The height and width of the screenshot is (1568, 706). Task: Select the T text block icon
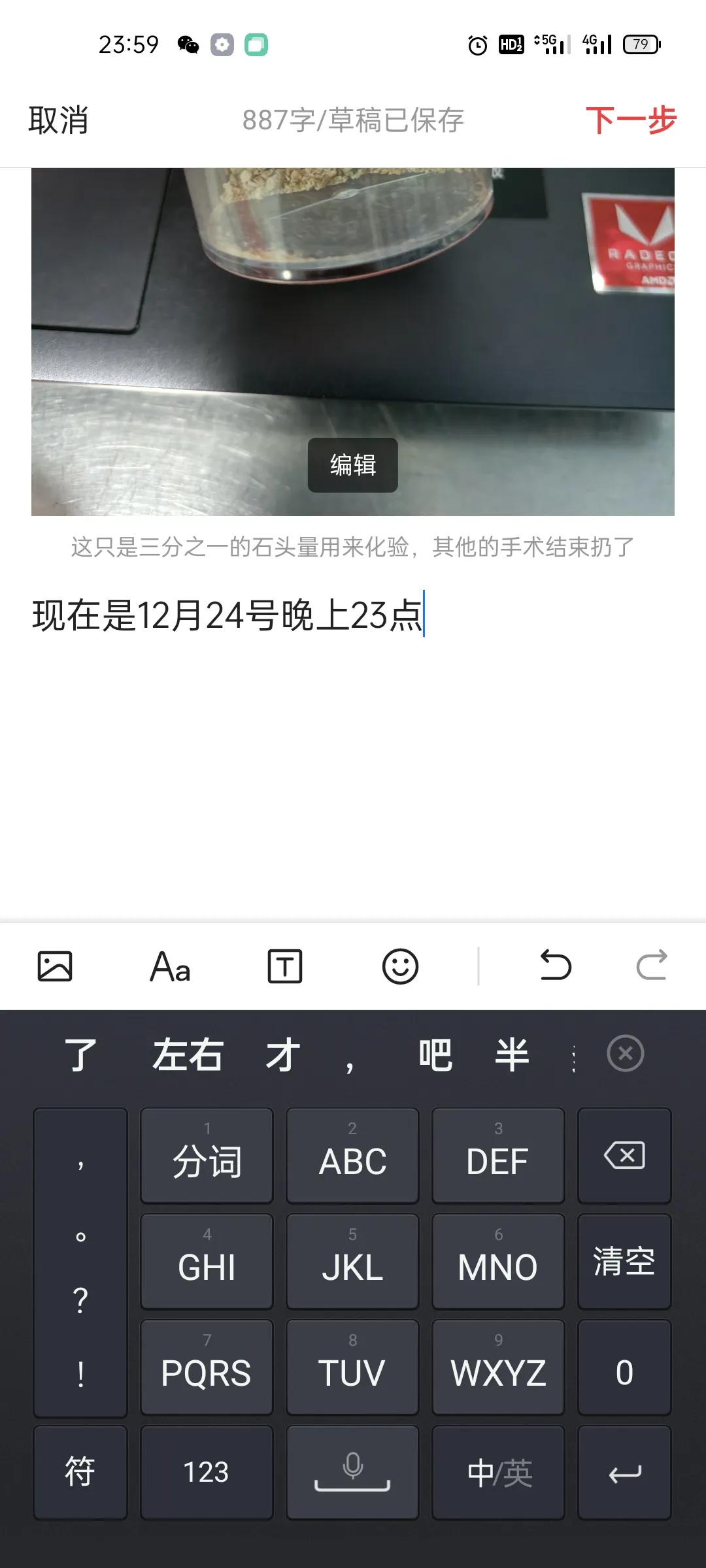click(x=286, y=967)
